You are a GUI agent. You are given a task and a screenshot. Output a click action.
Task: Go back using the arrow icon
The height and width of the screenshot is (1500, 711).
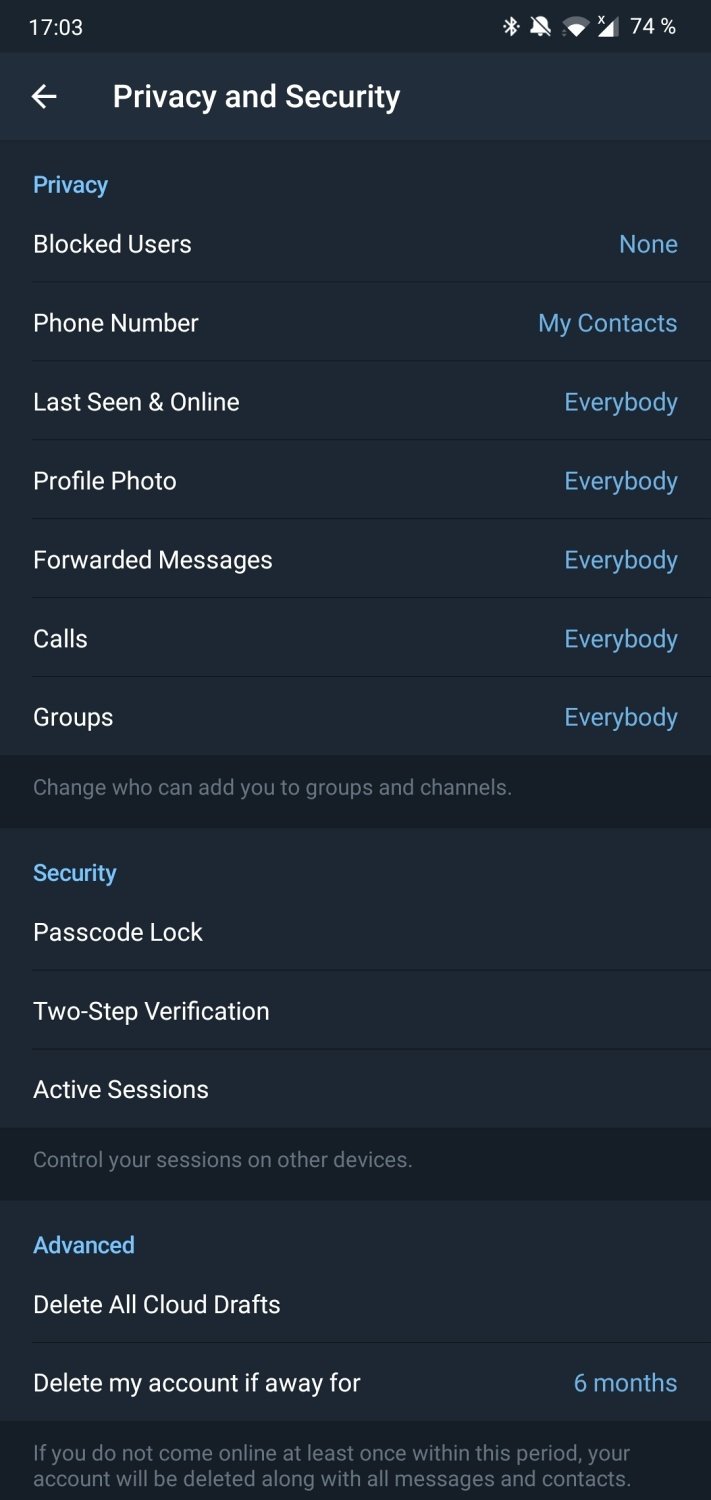click(44, 97)
